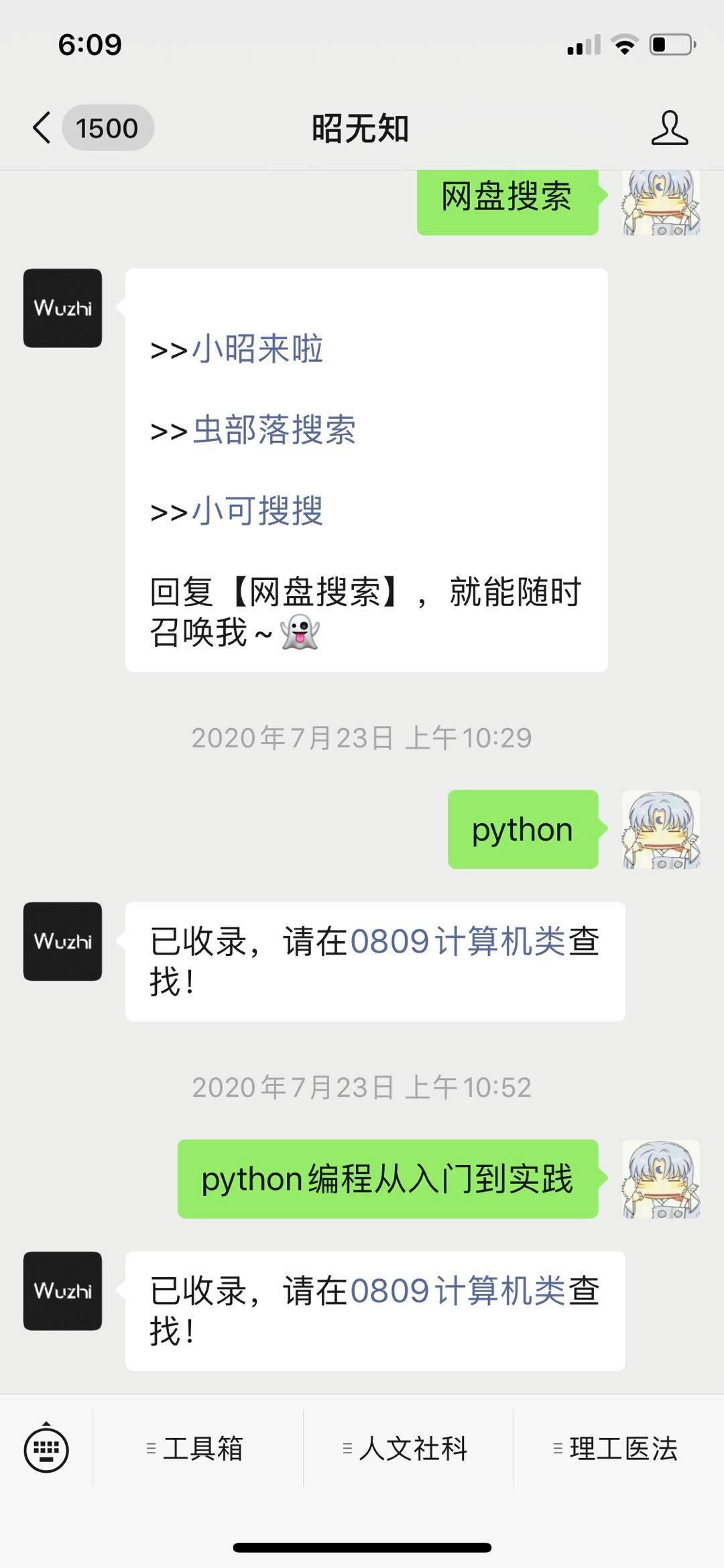The height and width of the screenshot is (1568, 724).
Task: Open the 小可搜搜 link
Action: click(x=257, y=511)
